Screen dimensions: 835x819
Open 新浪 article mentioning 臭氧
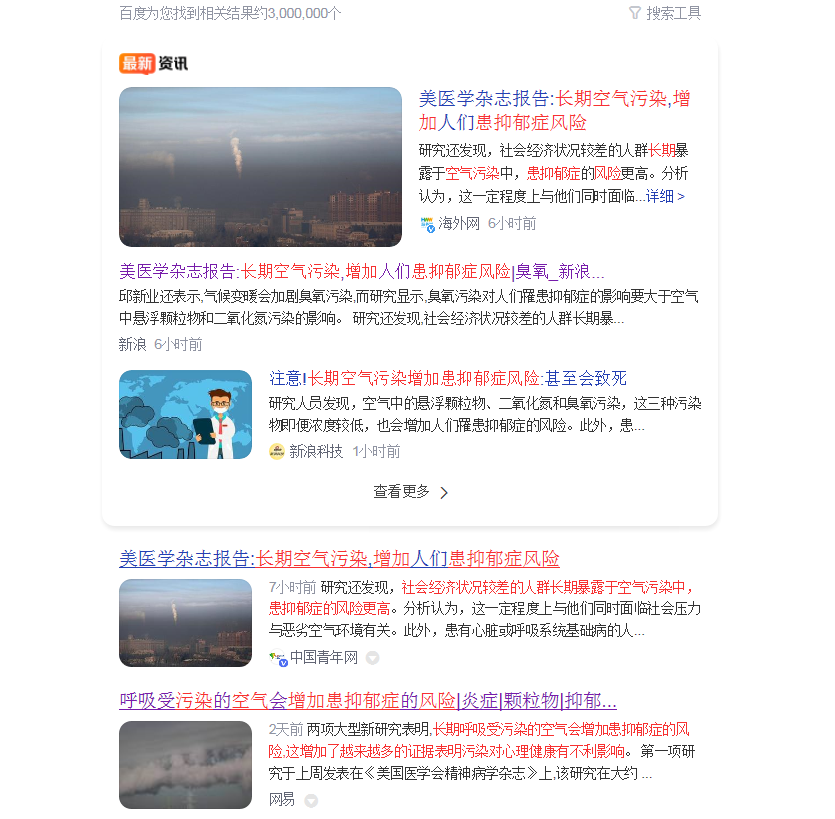point(362,272)
